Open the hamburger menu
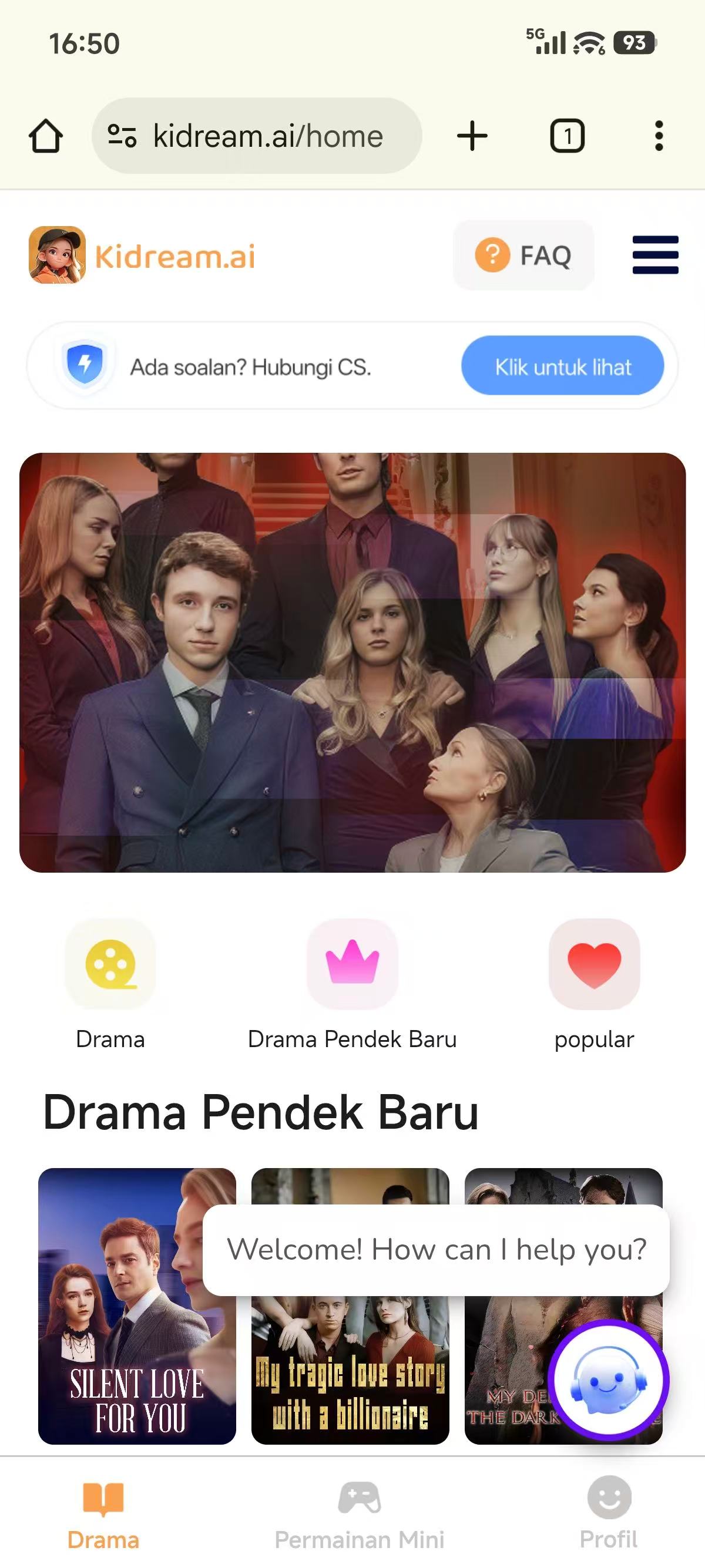This screenshot has height=1568, width=705. [655, 255]
